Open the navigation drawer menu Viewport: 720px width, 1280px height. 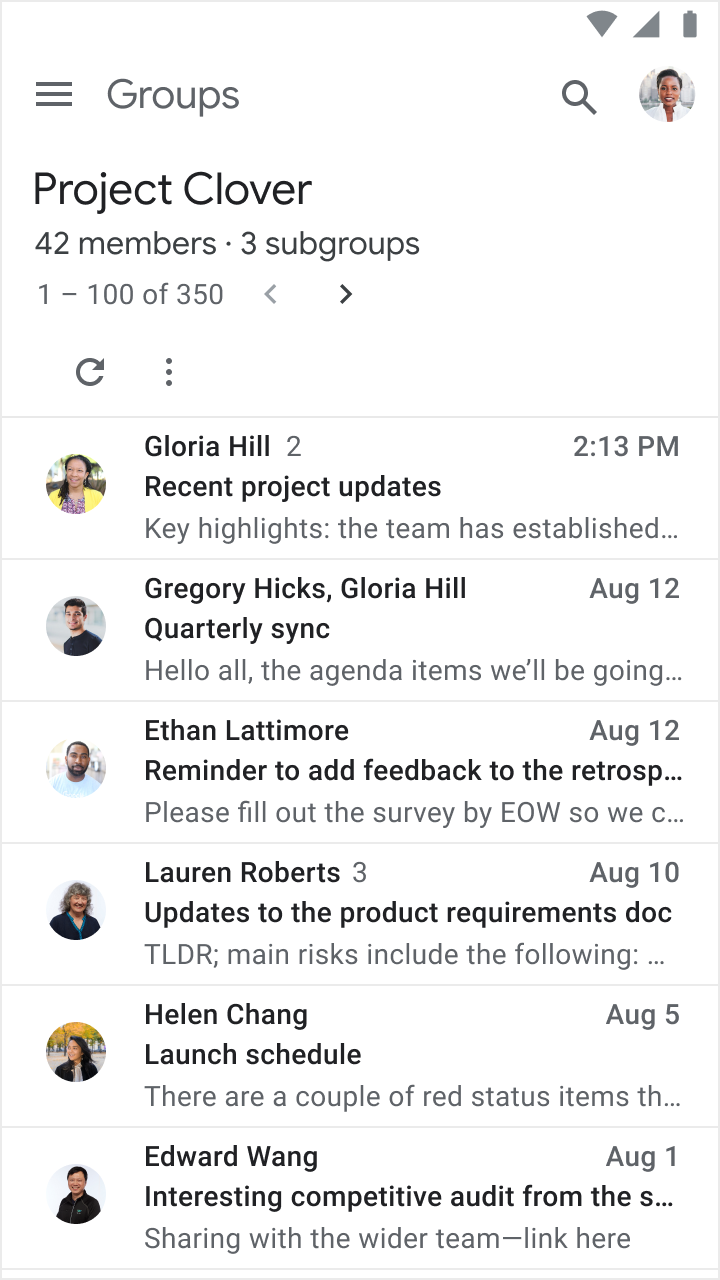click(54, 95)
